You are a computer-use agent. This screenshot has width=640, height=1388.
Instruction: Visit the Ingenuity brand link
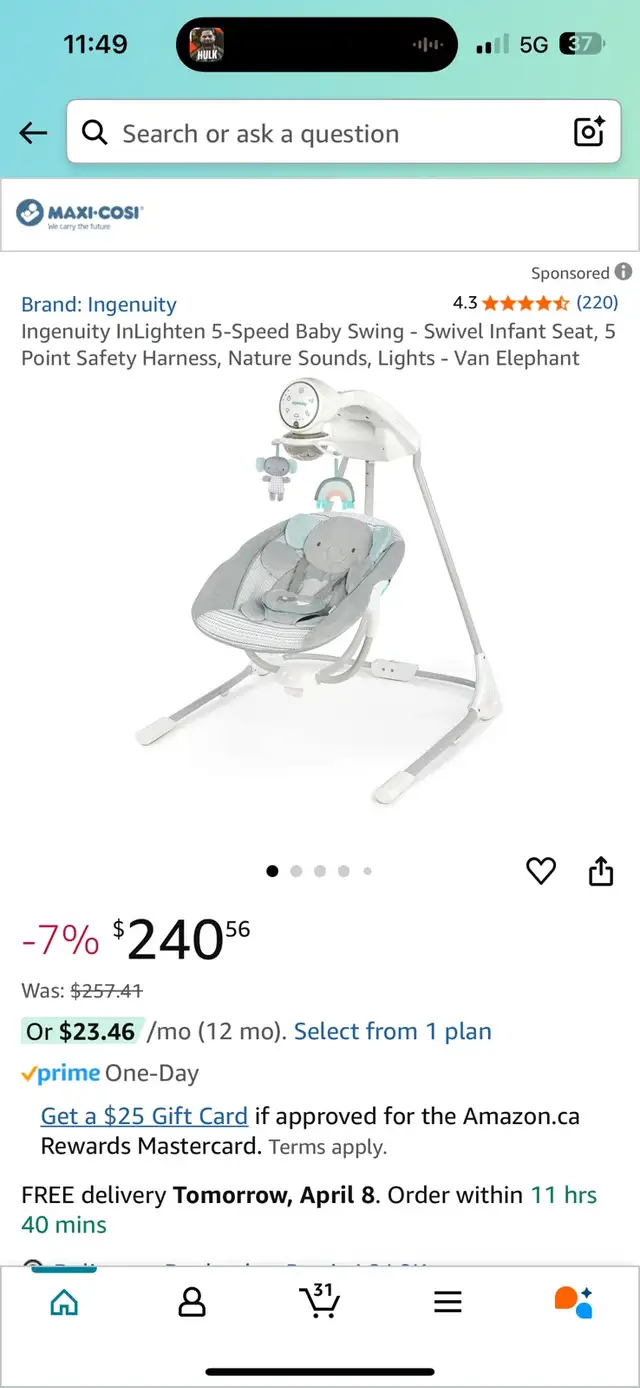(99, 304)
